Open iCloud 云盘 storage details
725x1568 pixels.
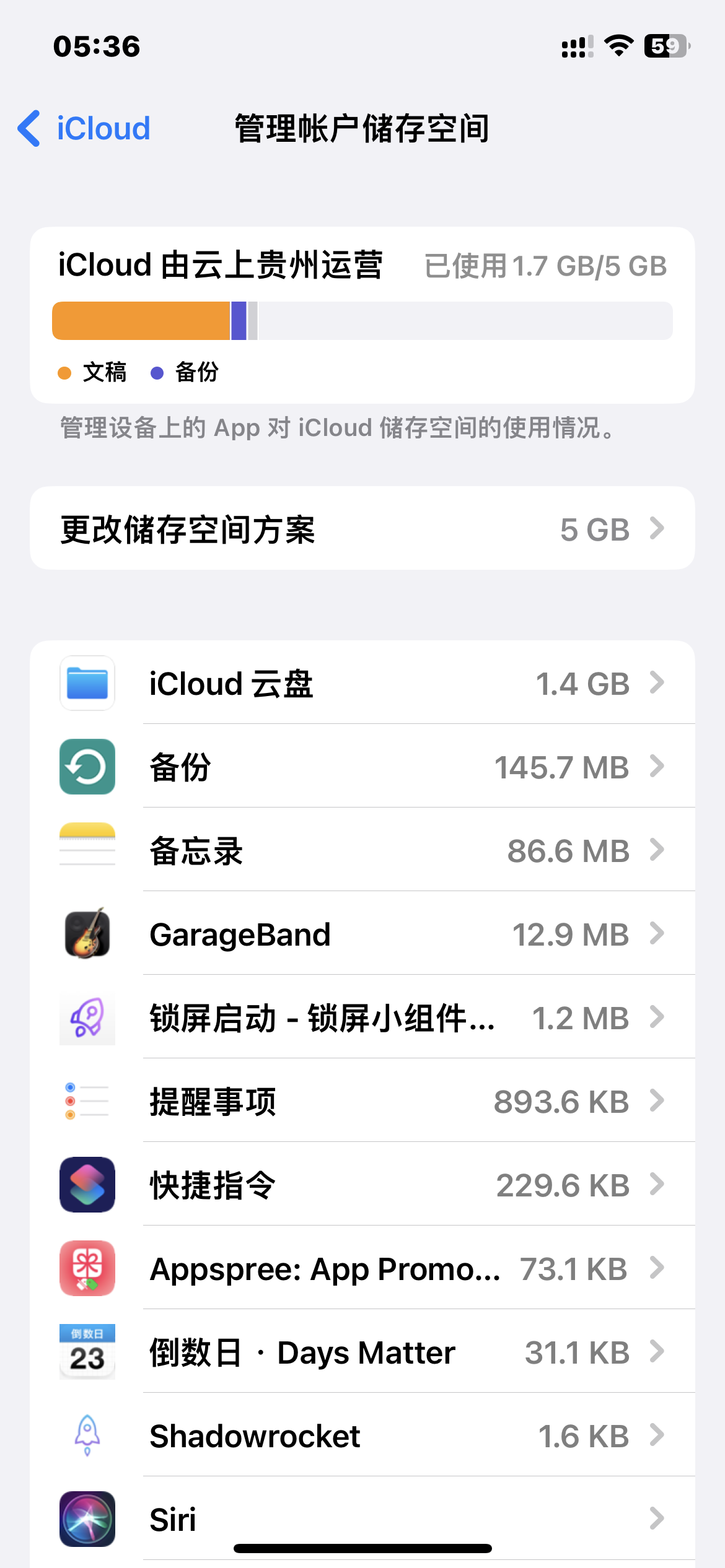tap(362, 684)
